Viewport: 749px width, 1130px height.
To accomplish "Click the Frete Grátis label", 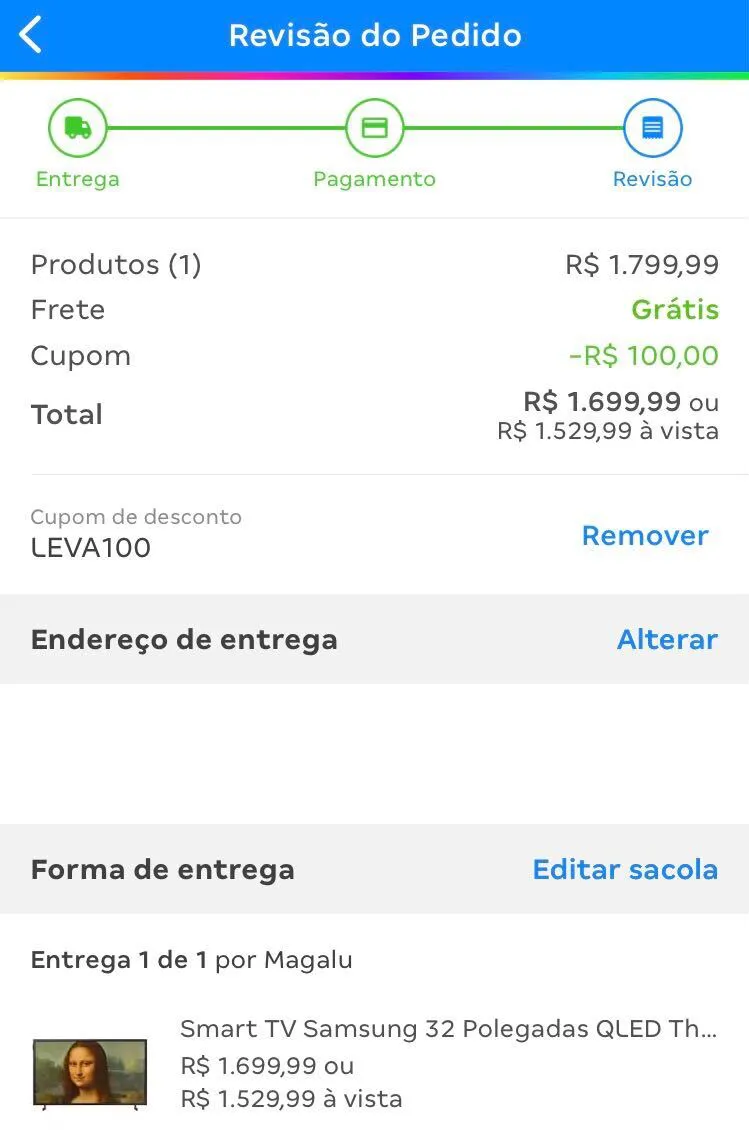I will tap(675, 310).
